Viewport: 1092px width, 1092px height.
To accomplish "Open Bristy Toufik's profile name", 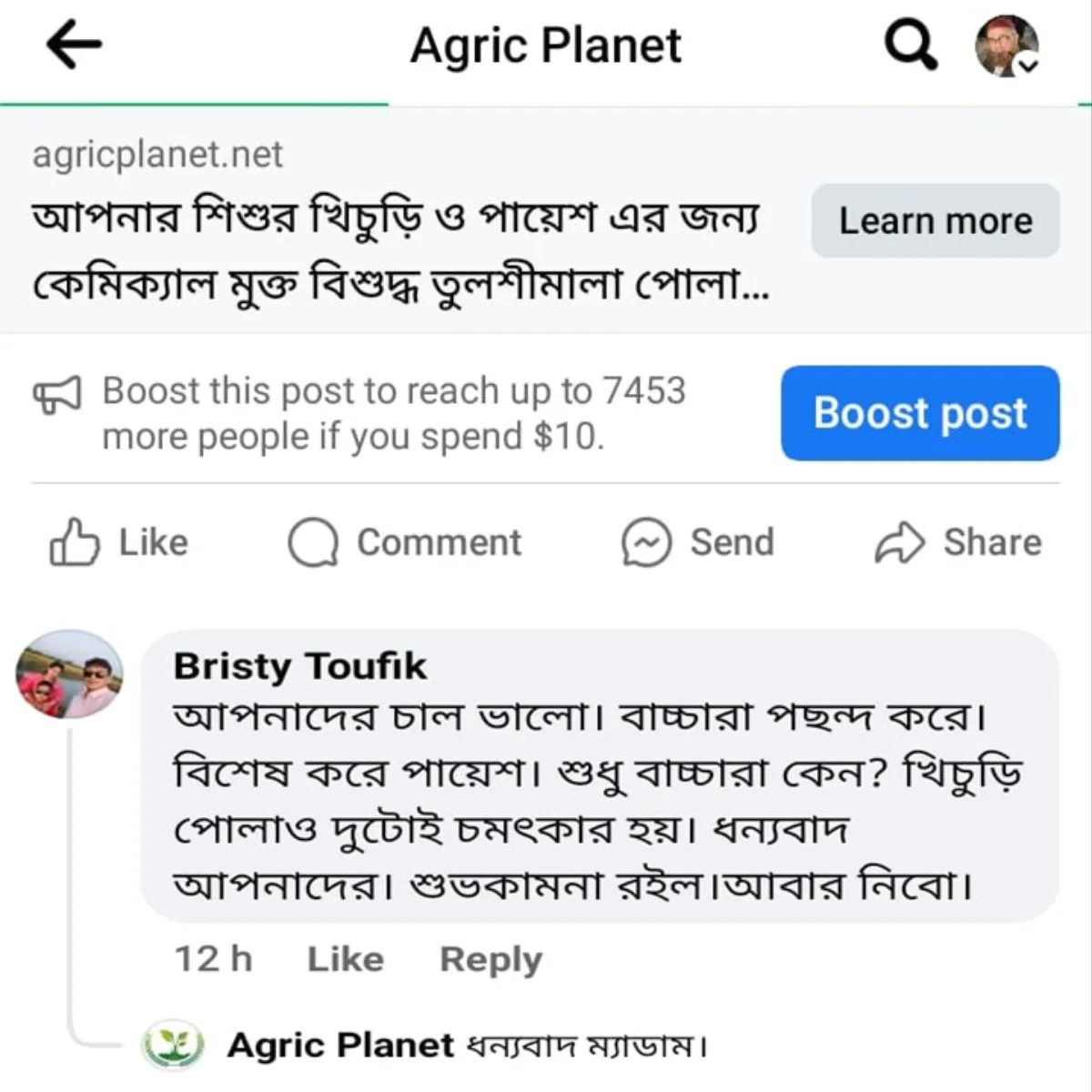I will coord(299,666).
